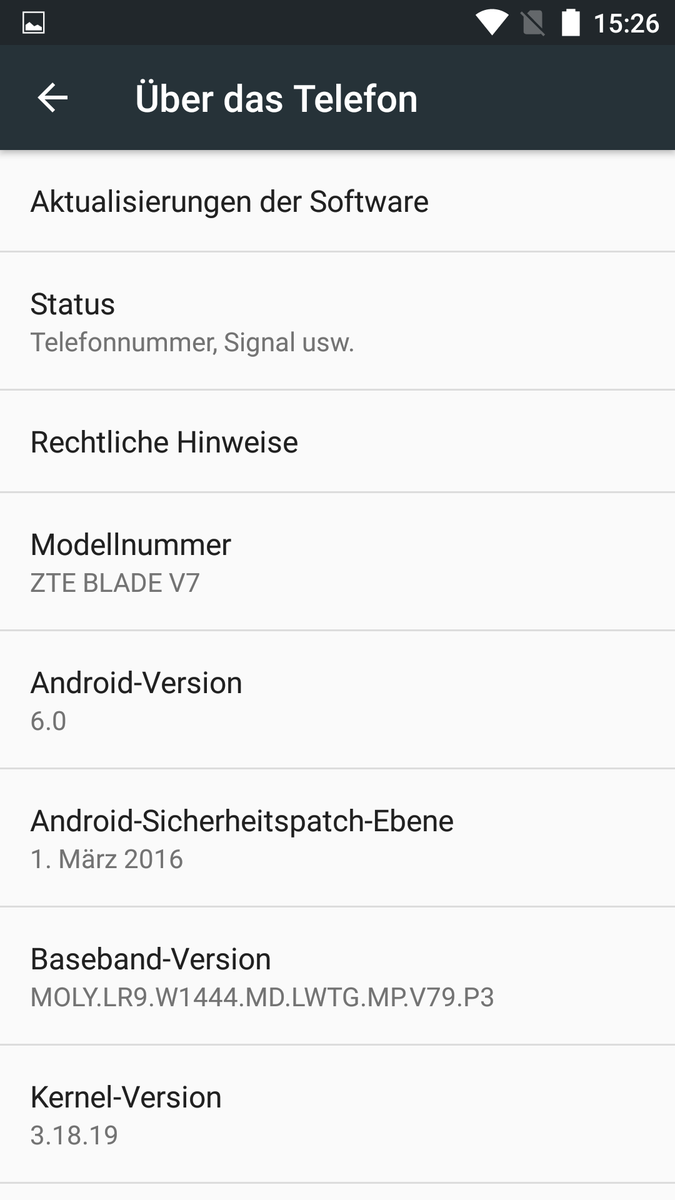Select Android-Sicherheitspatch-Ebene entry
Viewport: 675px width, 1200px height.
coord(337,837)
